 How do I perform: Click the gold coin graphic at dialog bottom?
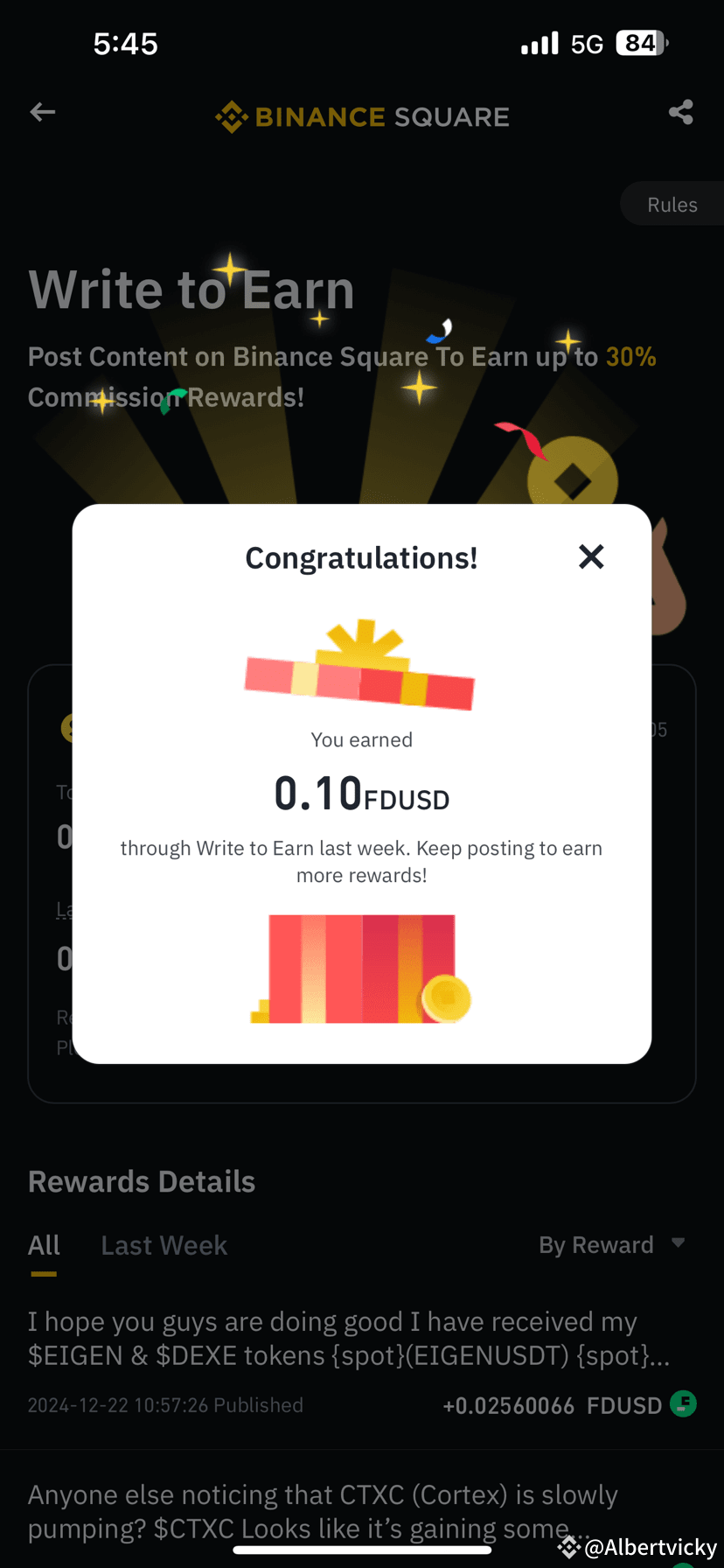pyautogui.click(x=448, y=1000)
